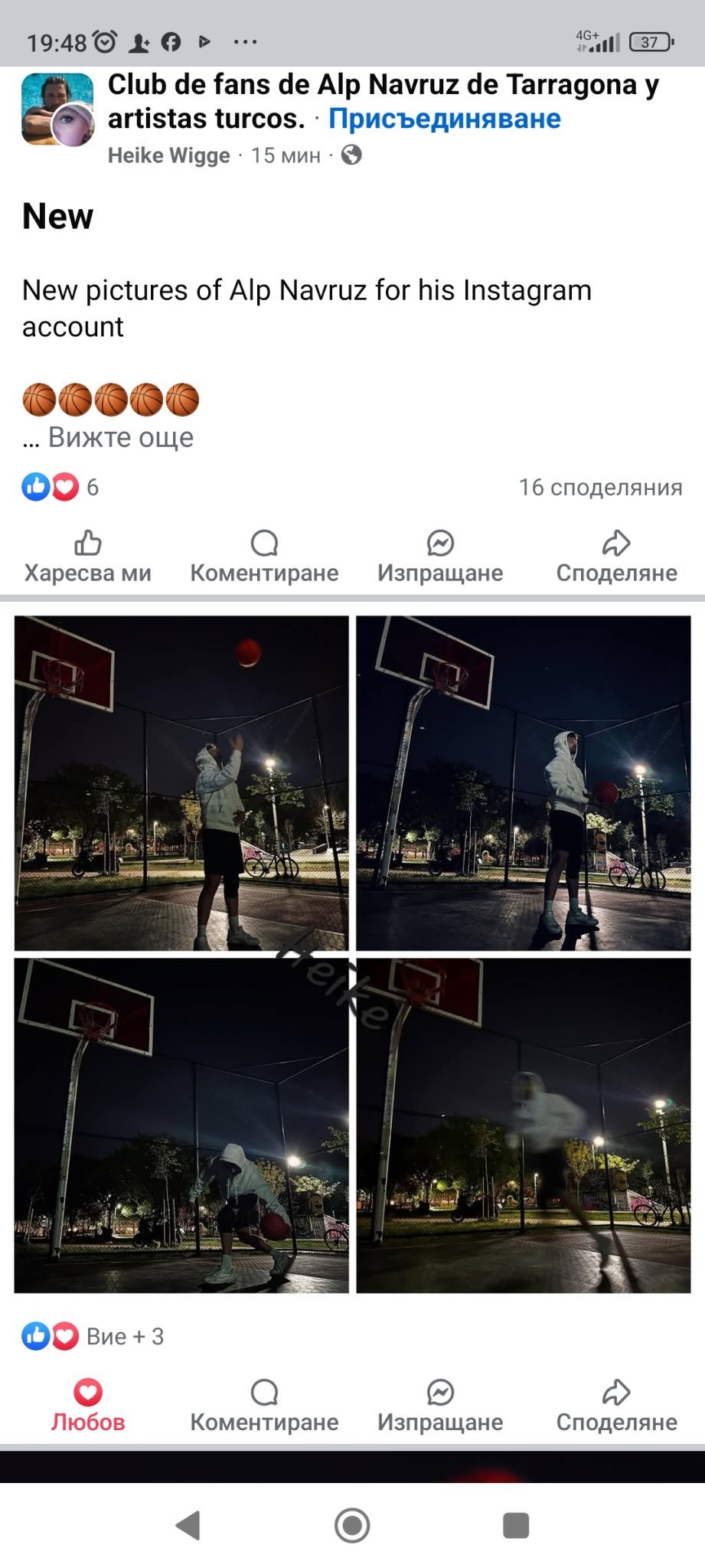The image size is (705, 1568).
Task: Open the group profile picture
Action: (x=57, y=109)
